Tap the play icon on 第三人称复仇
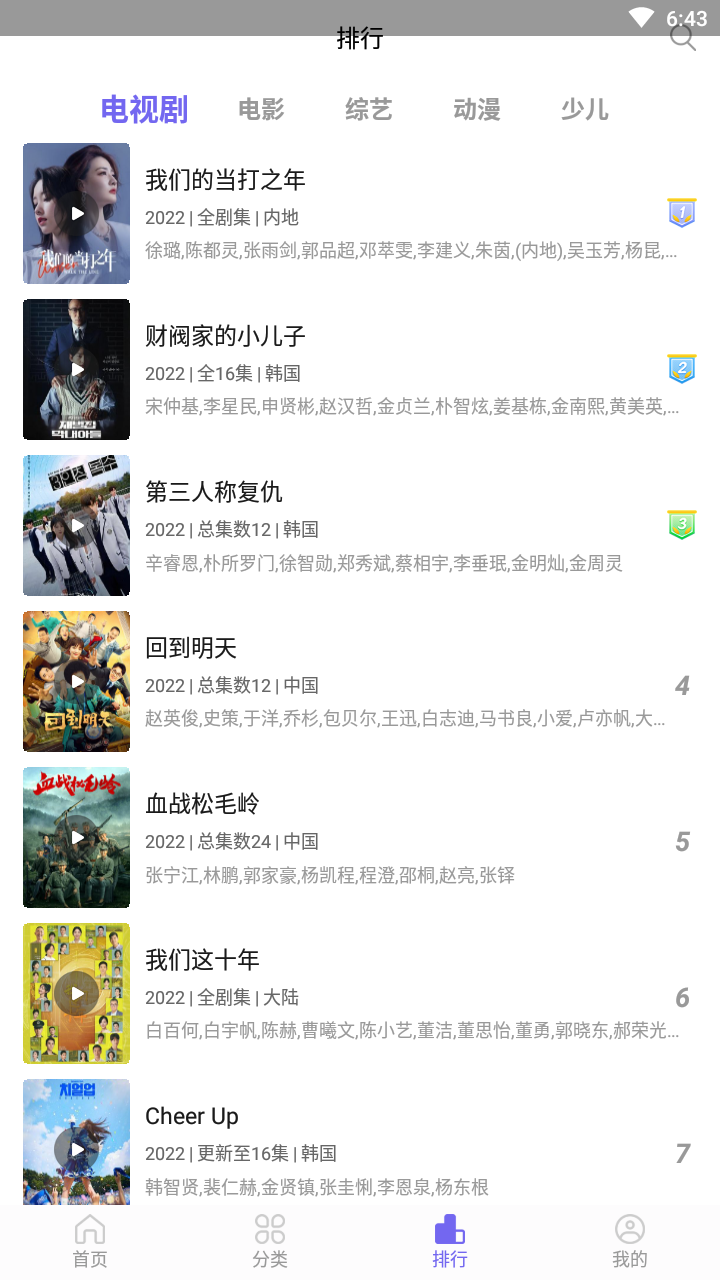Viewport: 720px width, 1280px height. pos(76,525)
